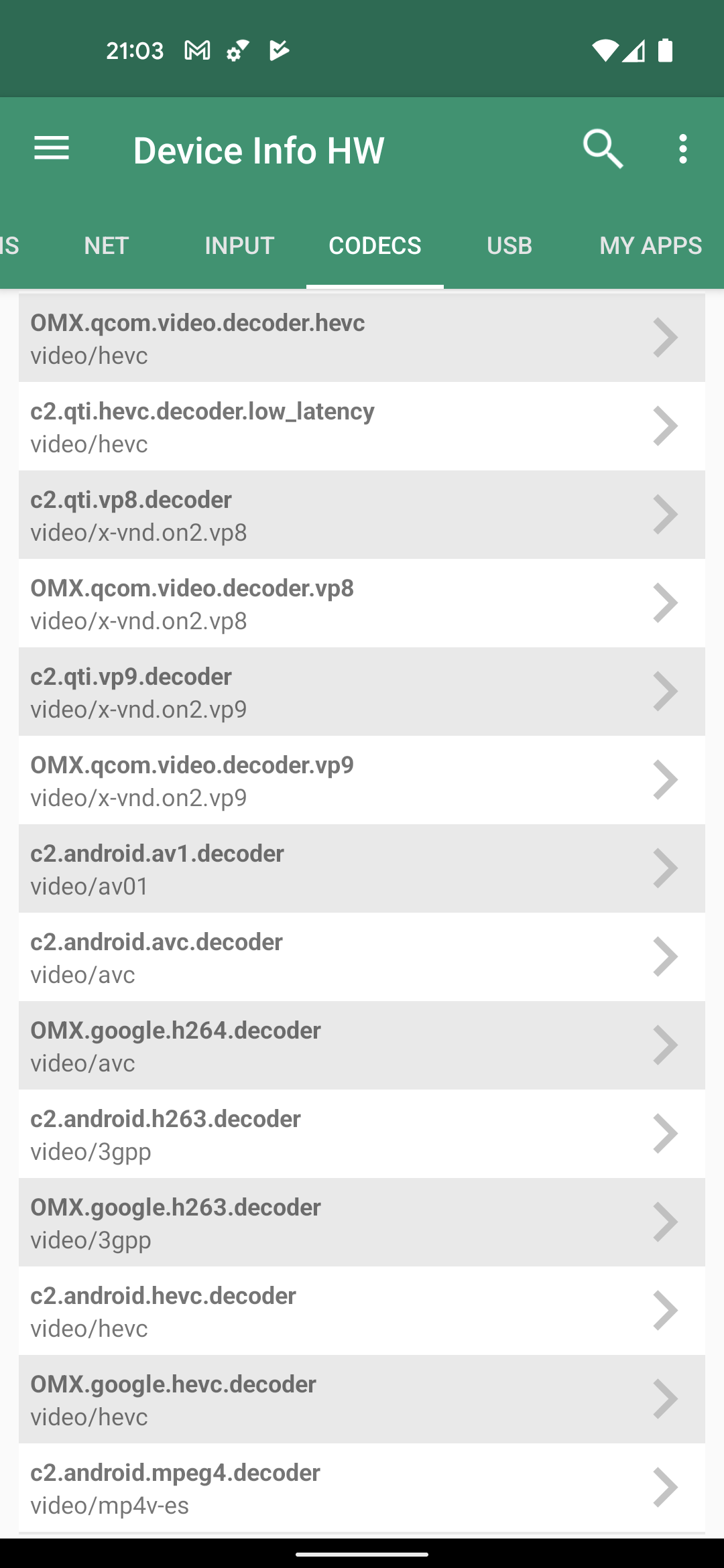This screenshot has width=724, height=1568.
Task: Open OMX.qcom.video.decoder.hevc codec details
Action: (x=362, y=338)
